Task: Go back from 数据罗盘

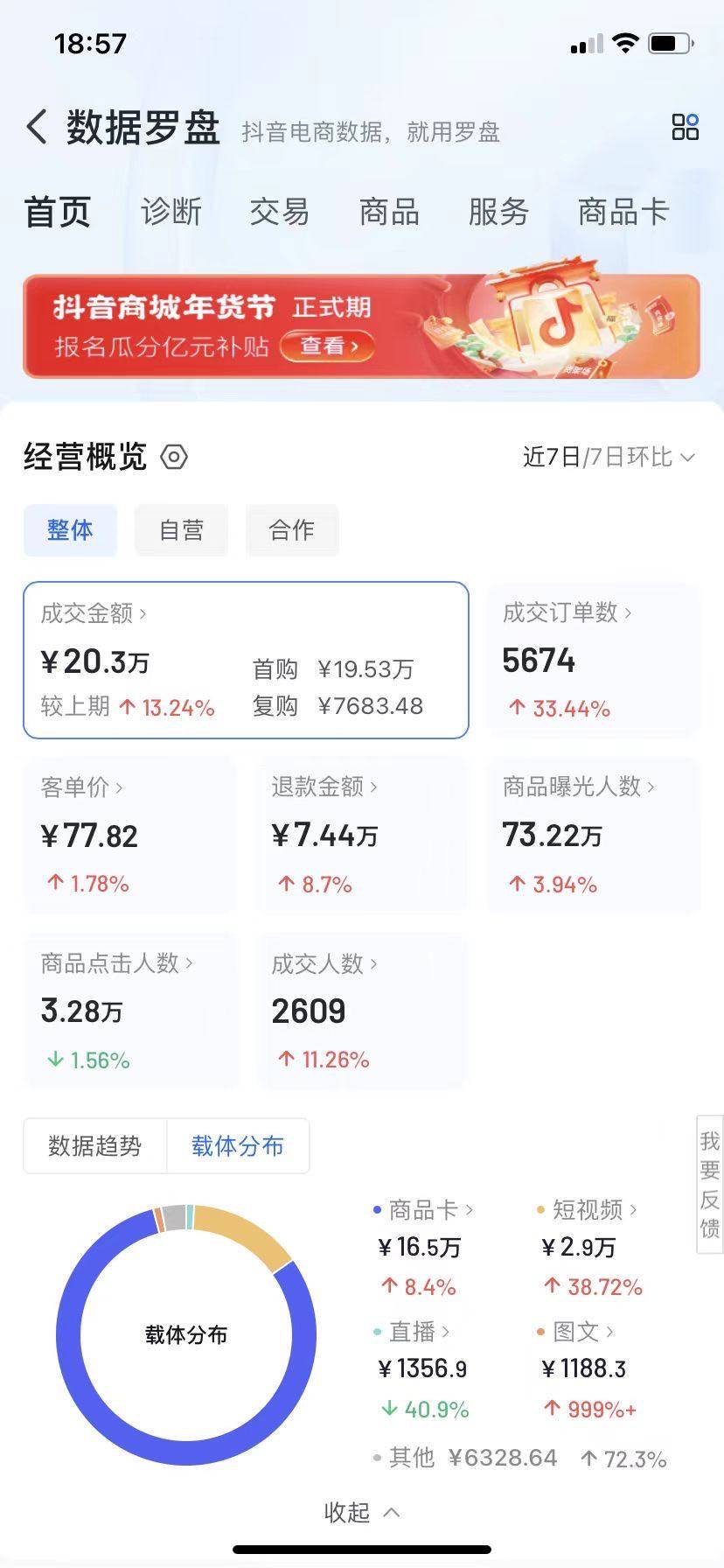Action: [37, 128]
